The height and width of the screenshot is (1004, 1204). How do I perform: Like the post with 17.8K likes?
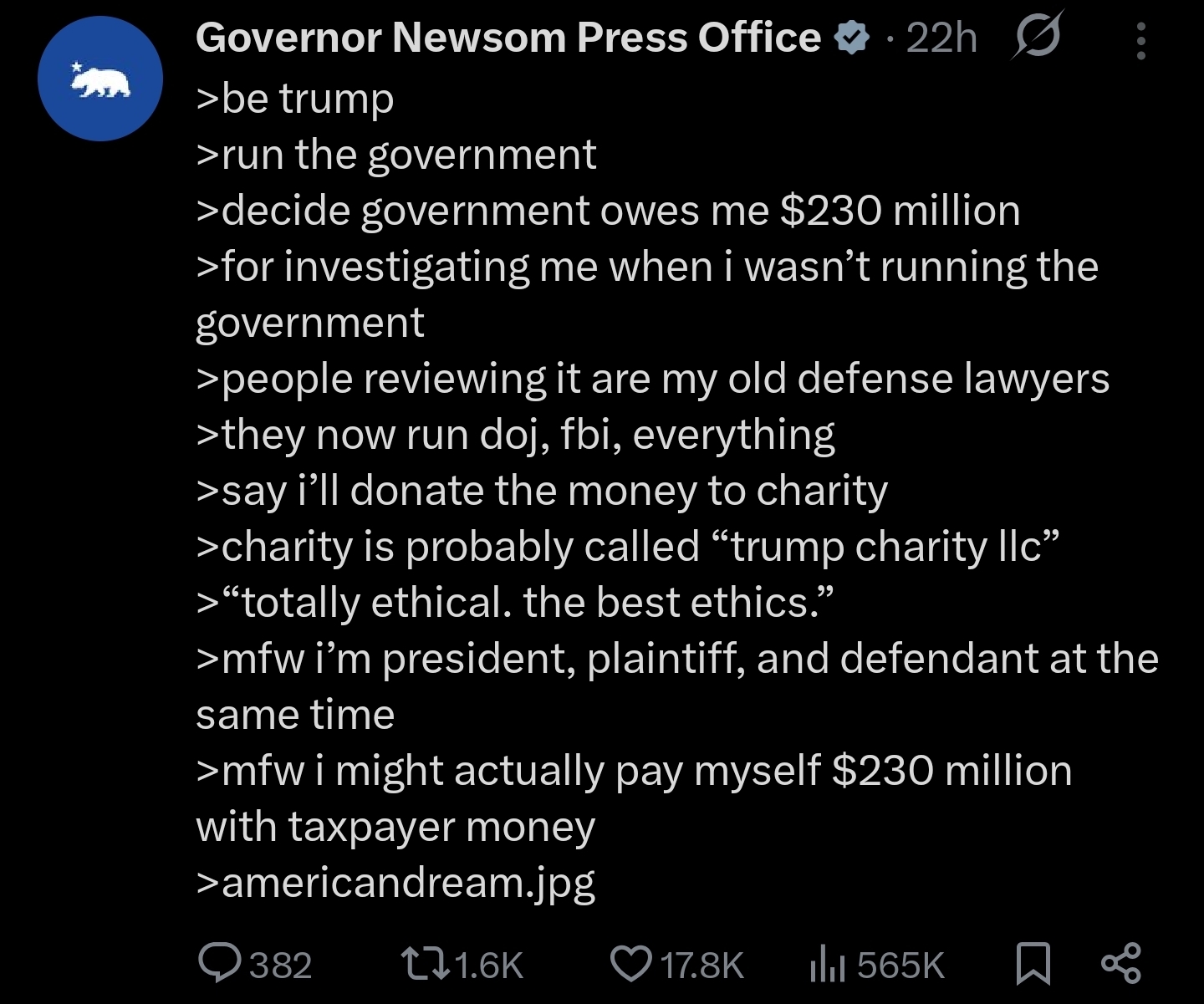coord(630,964)
